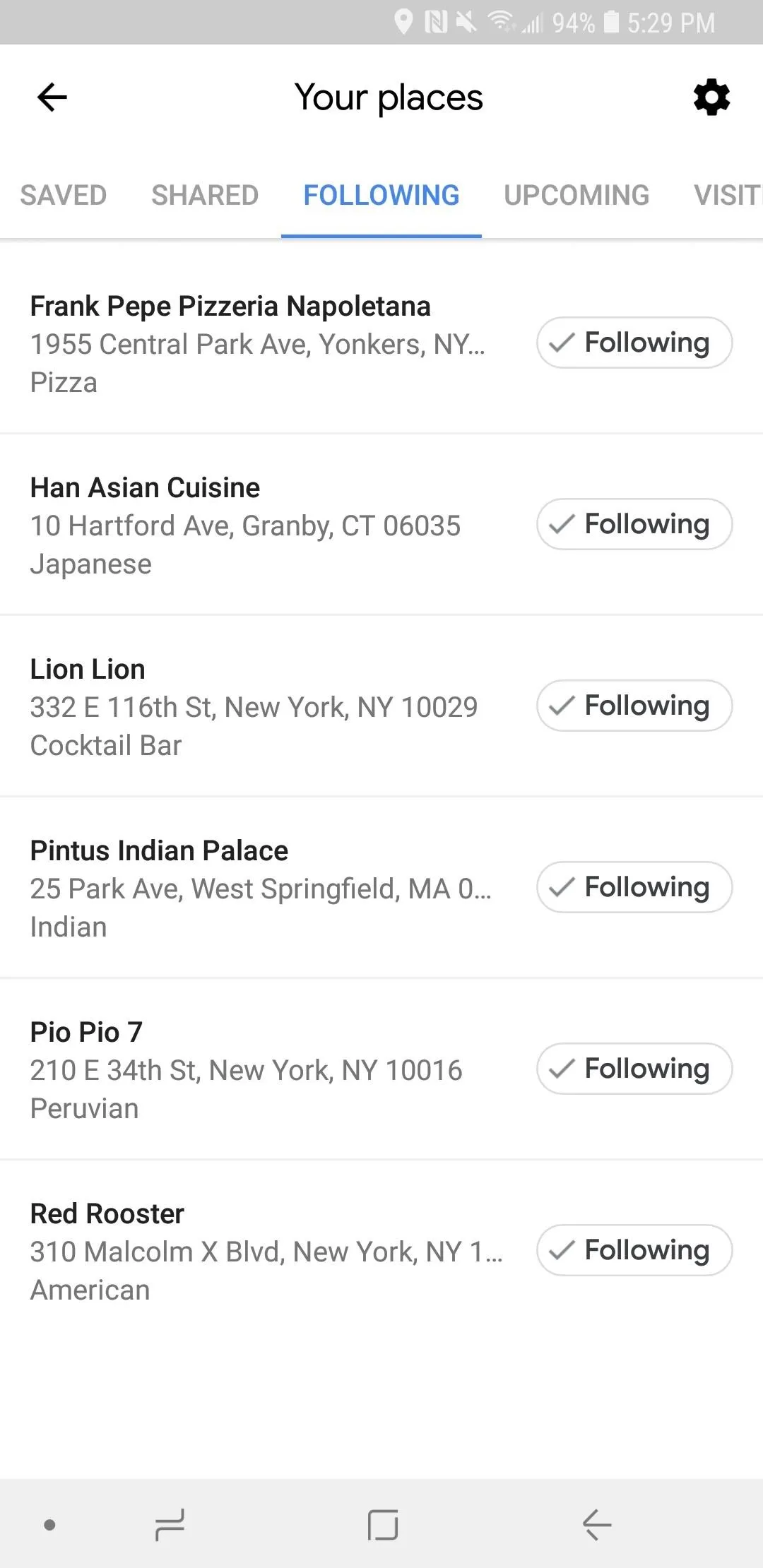Screen dimensions: 763x1568
Task: Unfollow Pio Pio 7
Action: 634,1069
